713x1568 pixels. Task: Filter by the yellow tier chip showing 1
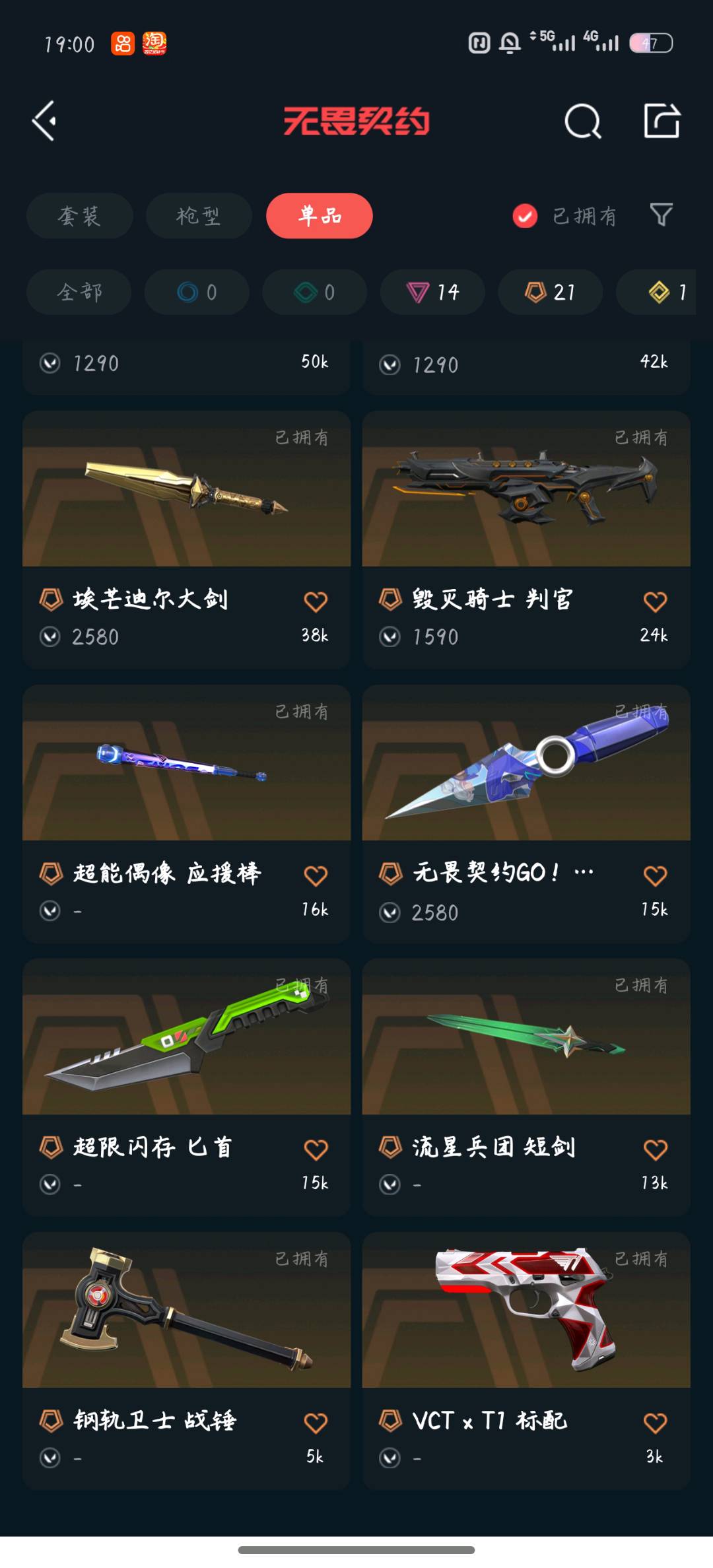click(660, 292)
